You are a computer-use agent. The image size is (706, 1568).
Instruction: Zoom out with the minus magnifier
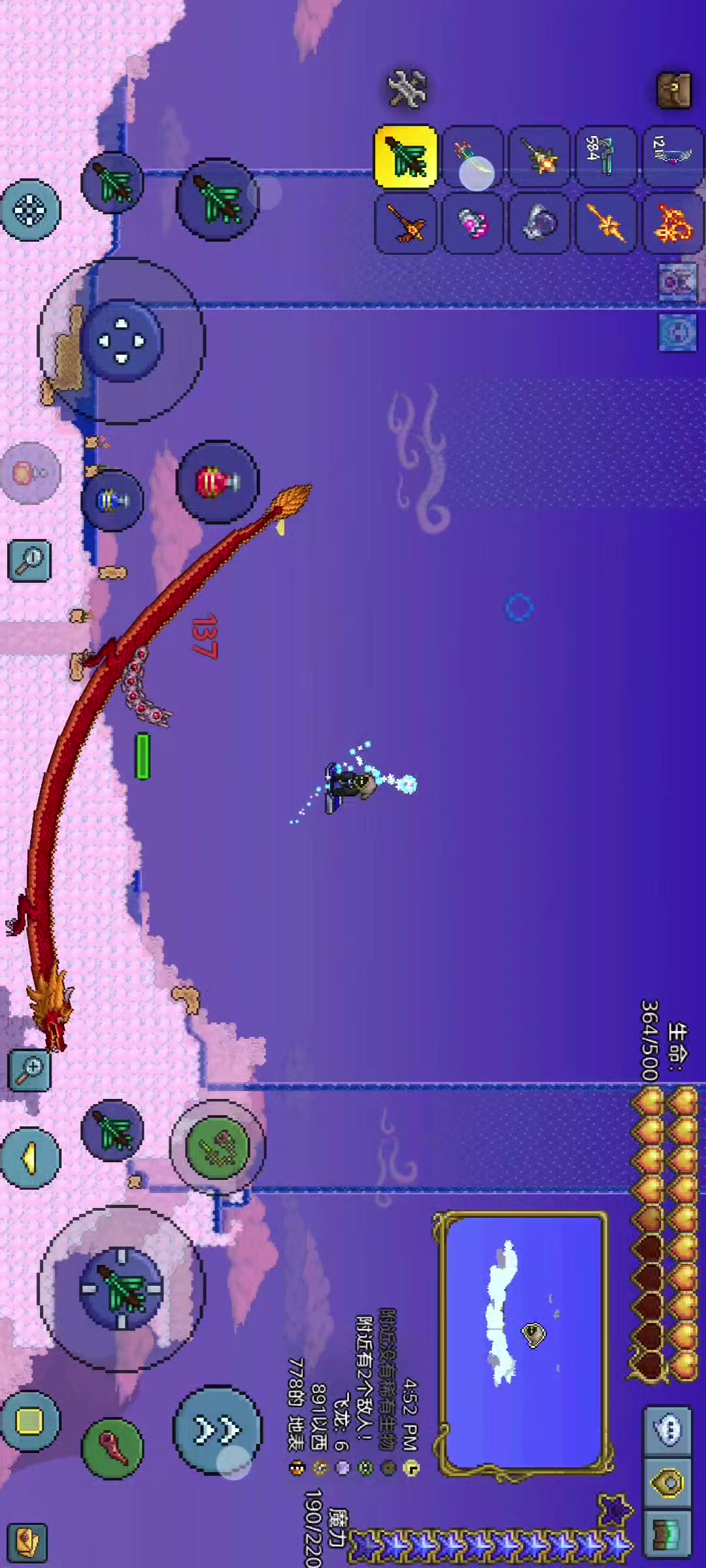pyautogui.click(x=29, y=560)
